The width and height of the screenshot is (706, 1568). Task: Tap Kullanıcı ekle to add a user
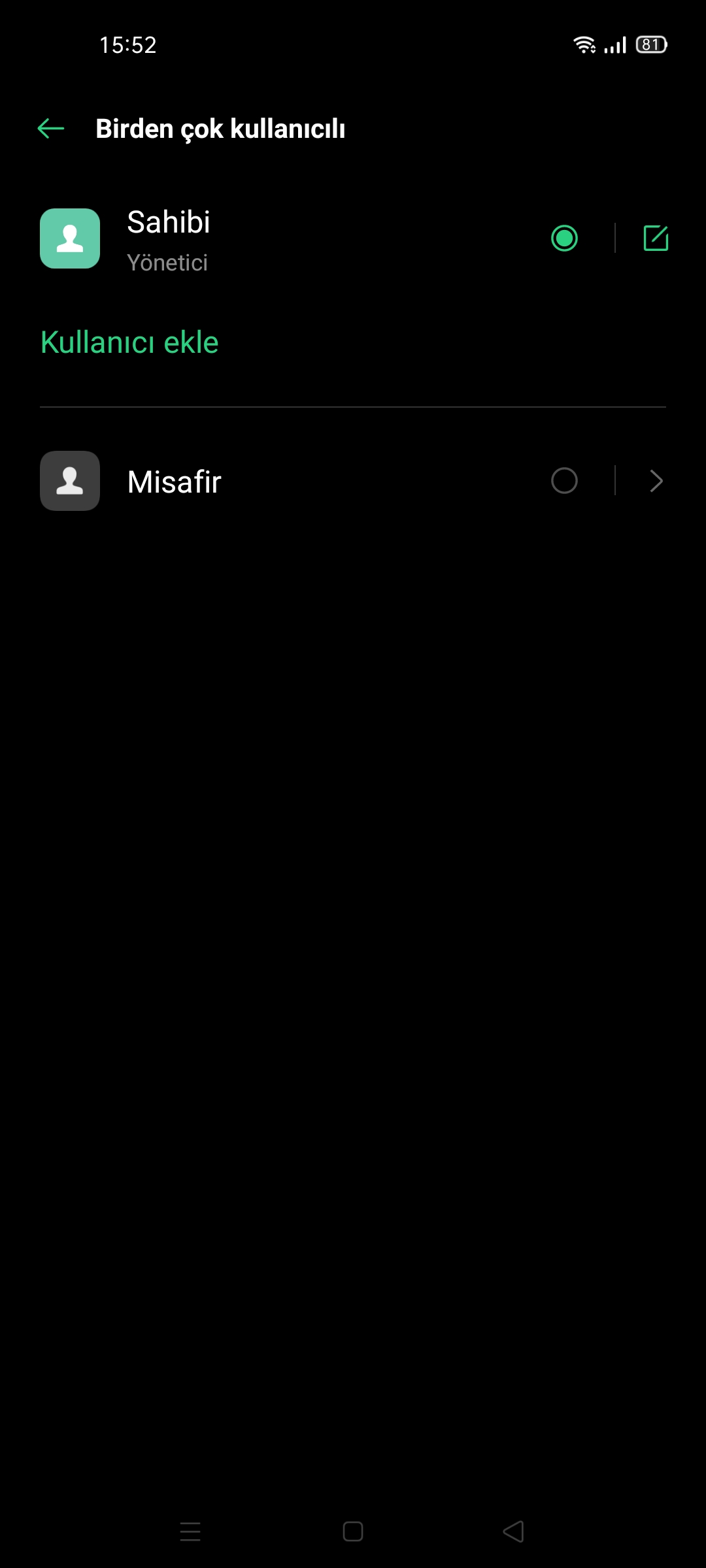point(129,342)
